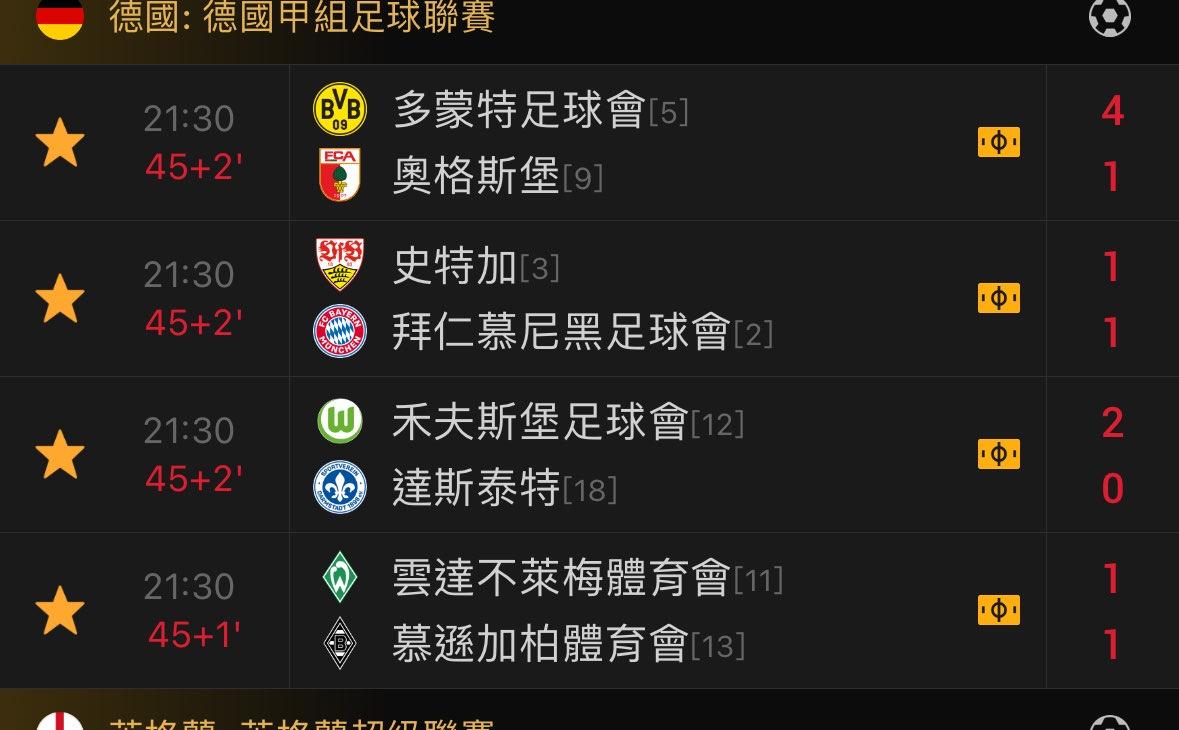Tap the pitch icon for the Werder Bremen match
Image resolution: width=1179 pixels, height=730 pixels.
coord(998,610)
